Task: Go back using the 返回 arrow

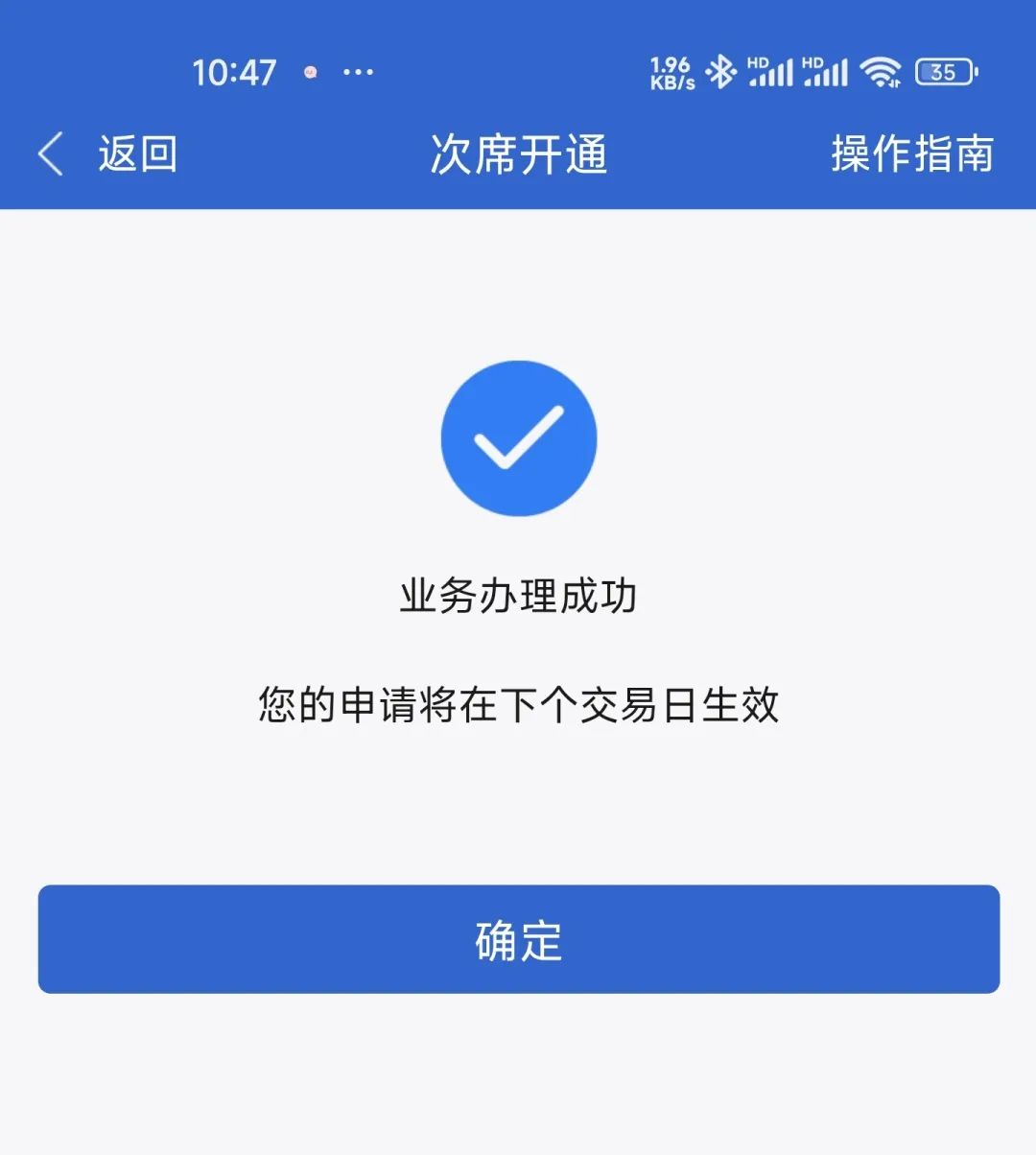Action: click(53, 153)
